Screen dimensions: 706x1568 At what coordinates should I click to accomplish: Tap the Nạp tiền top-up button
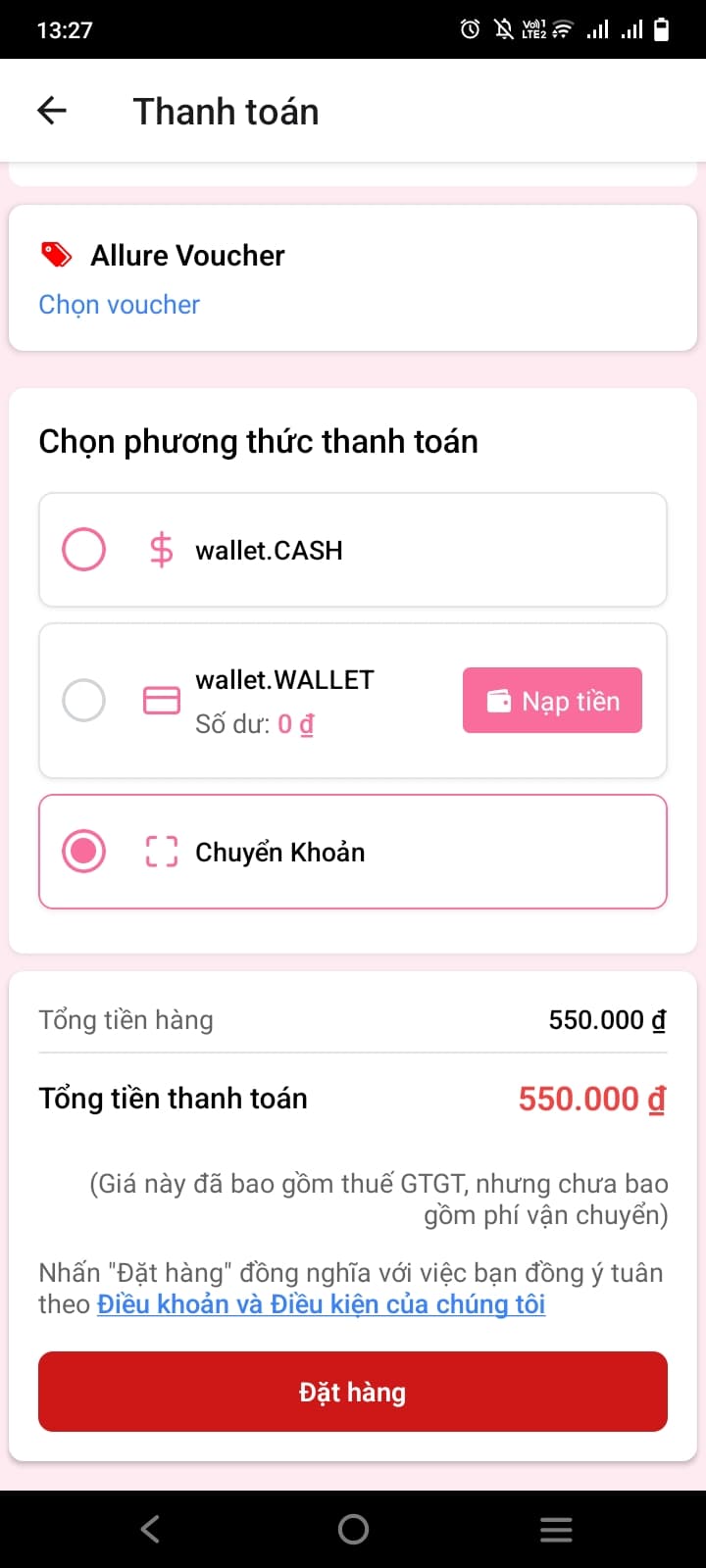552,701
